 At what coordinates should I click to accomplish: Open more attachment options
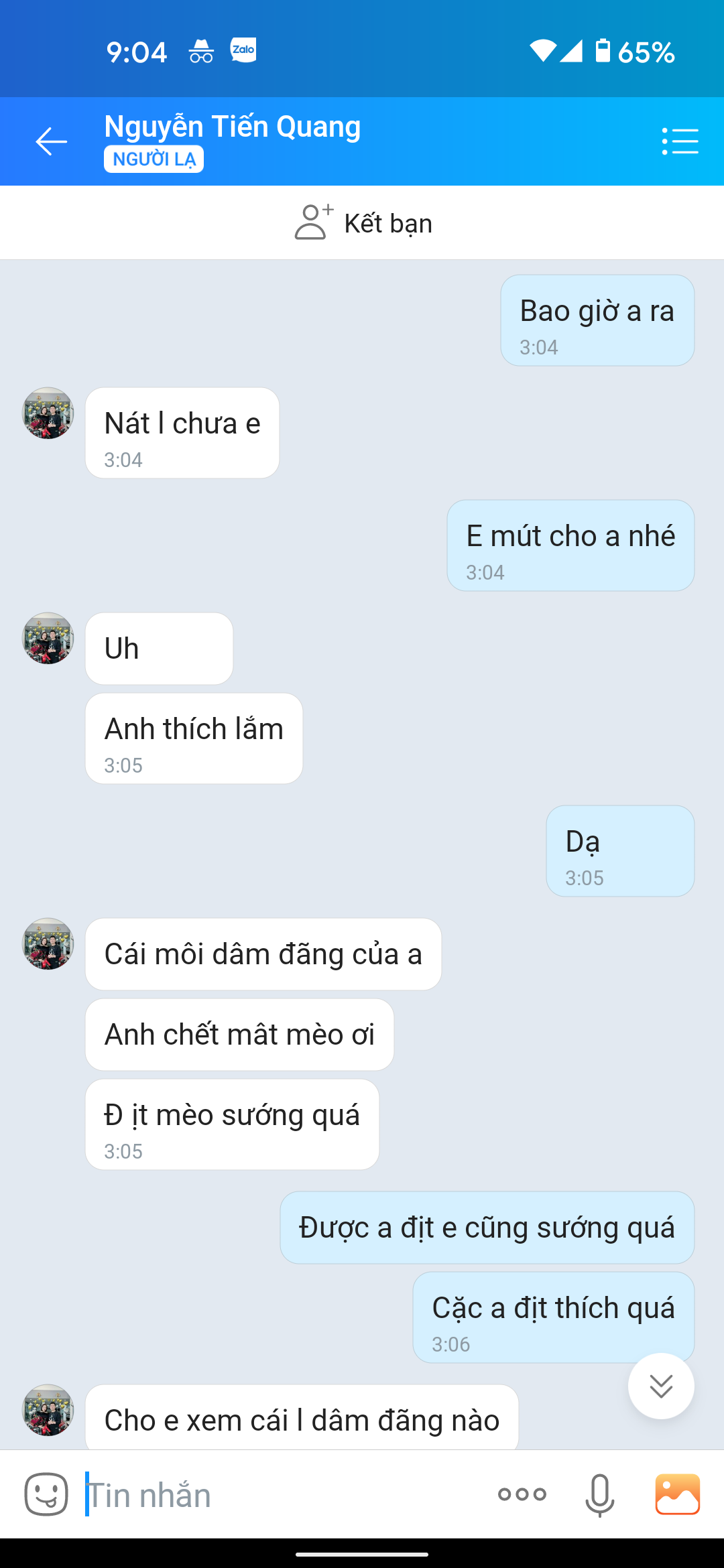pyautogui.click(x=522, y=1494)
